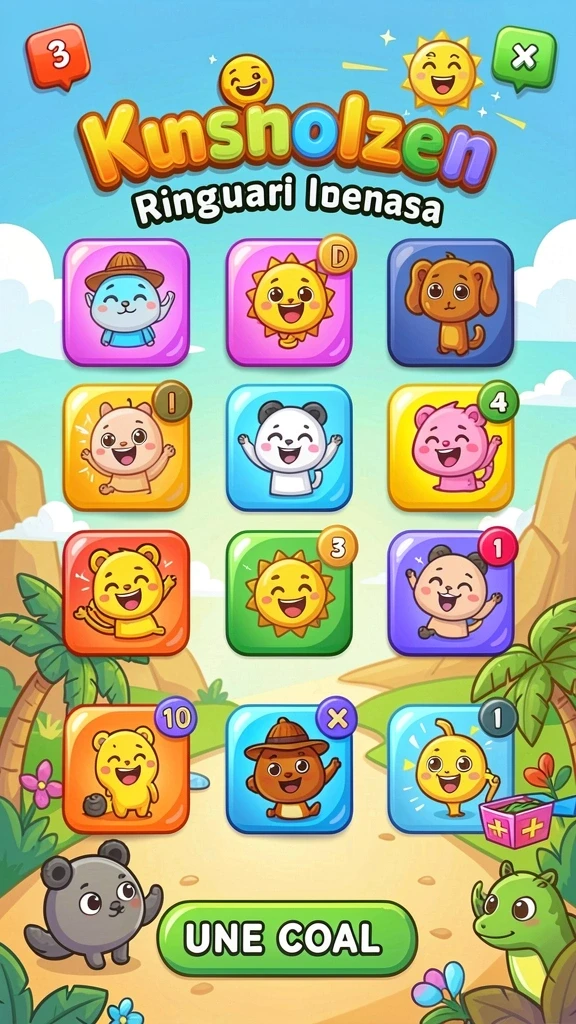The height and width of the screenshot is (1024, 576).
Task: Open the pink sun tile with D badge
Action: pyautogui.click(x=289, y=302)
